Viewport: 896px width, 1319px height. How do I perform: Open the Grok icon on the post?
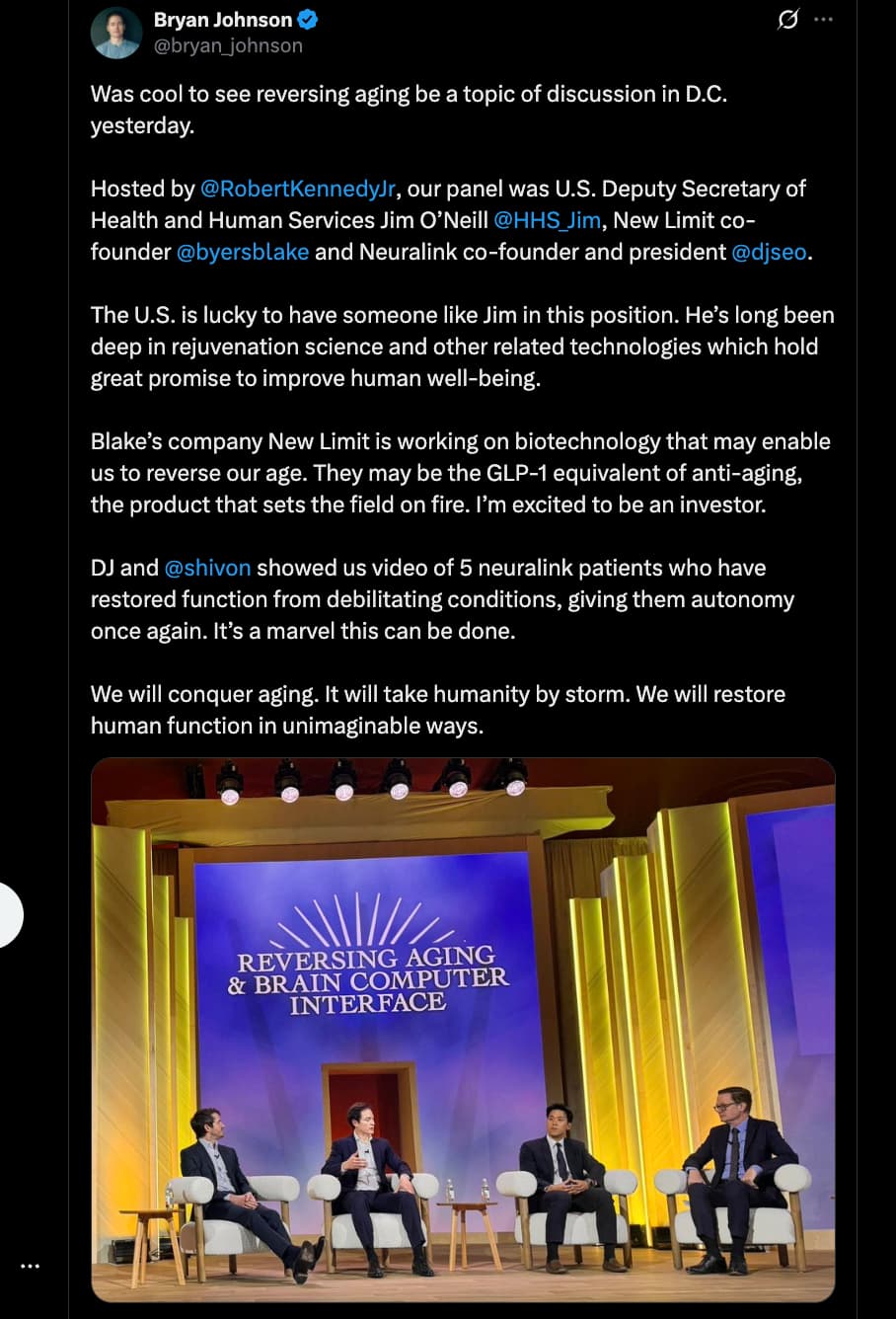[787, 20]
